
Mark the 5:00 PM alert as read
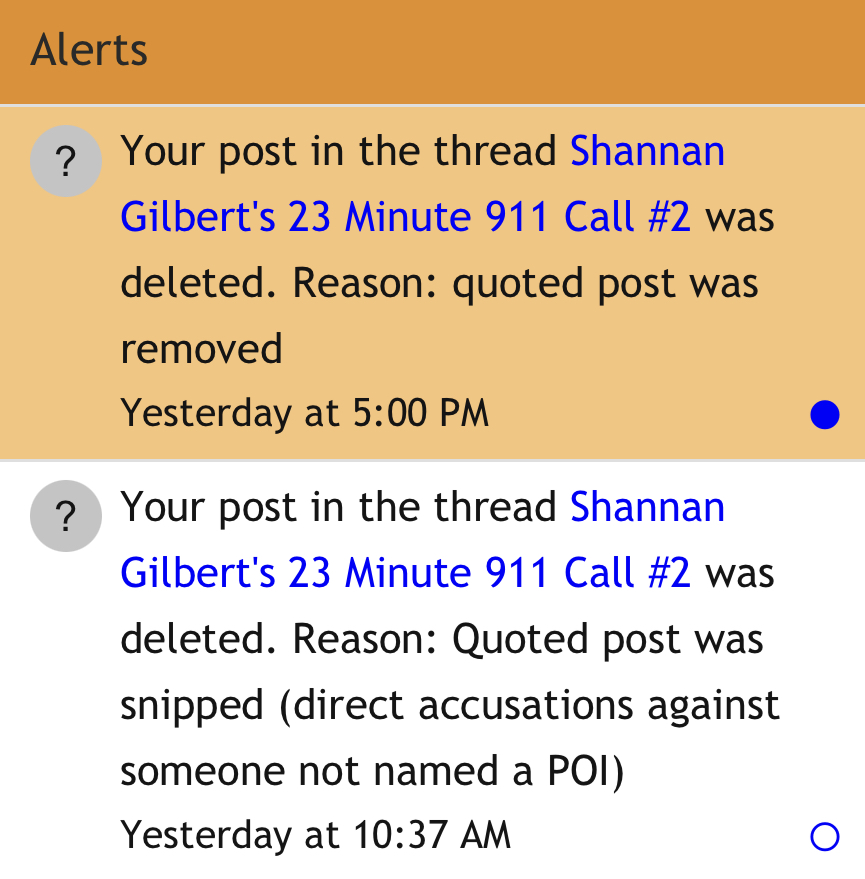pyautogui.click(x=824, y=414)
